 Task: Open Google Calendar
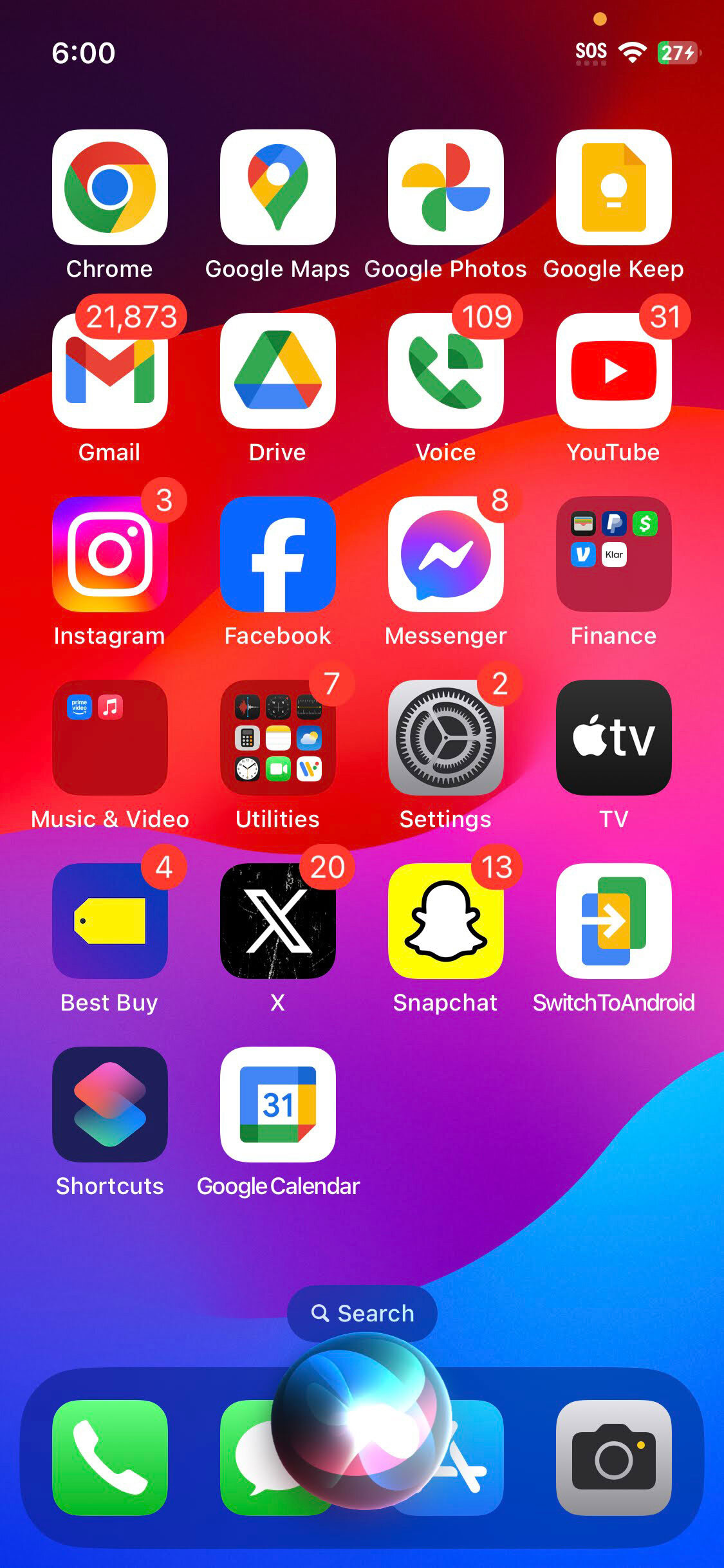(x=278, y=1105)
